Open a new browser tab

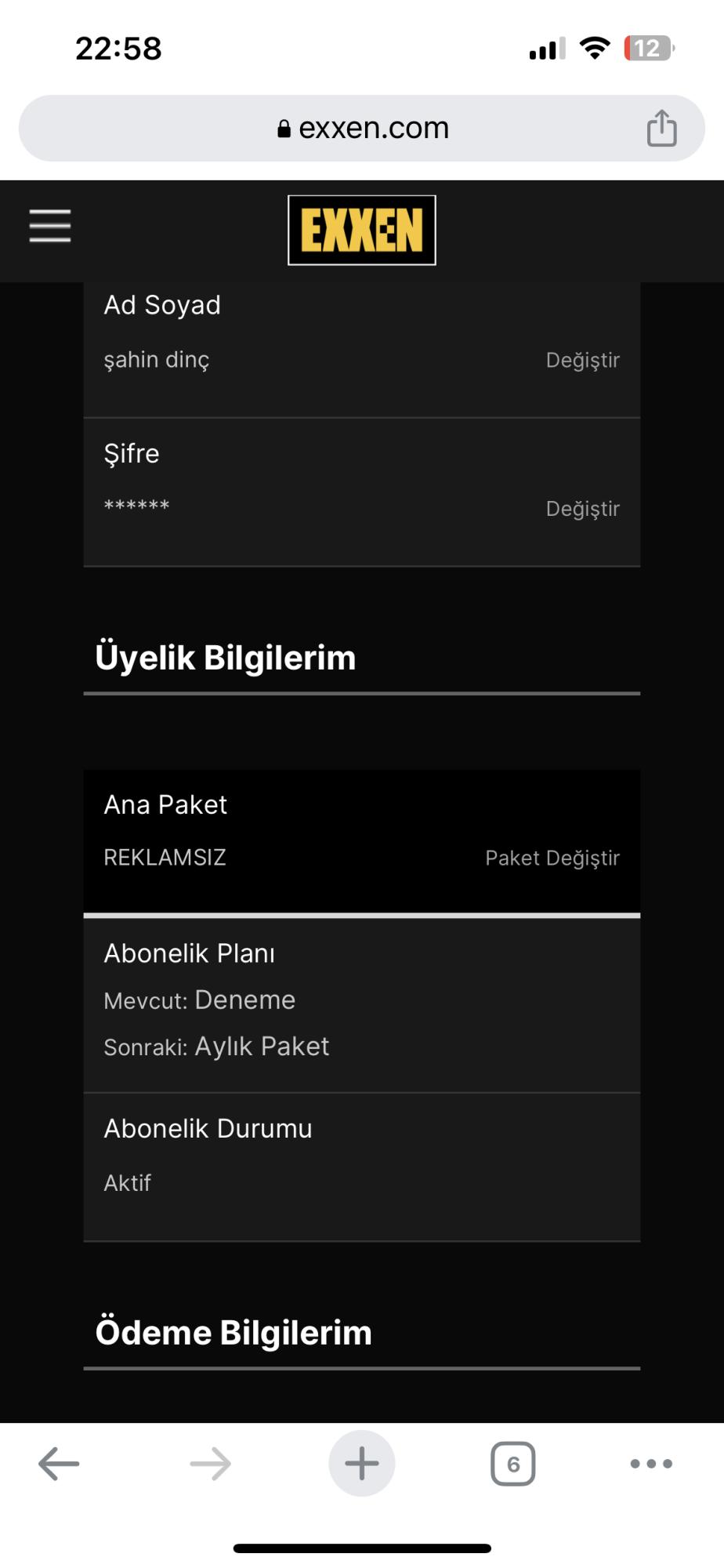pyautogui.click(x=361, y=1464)
